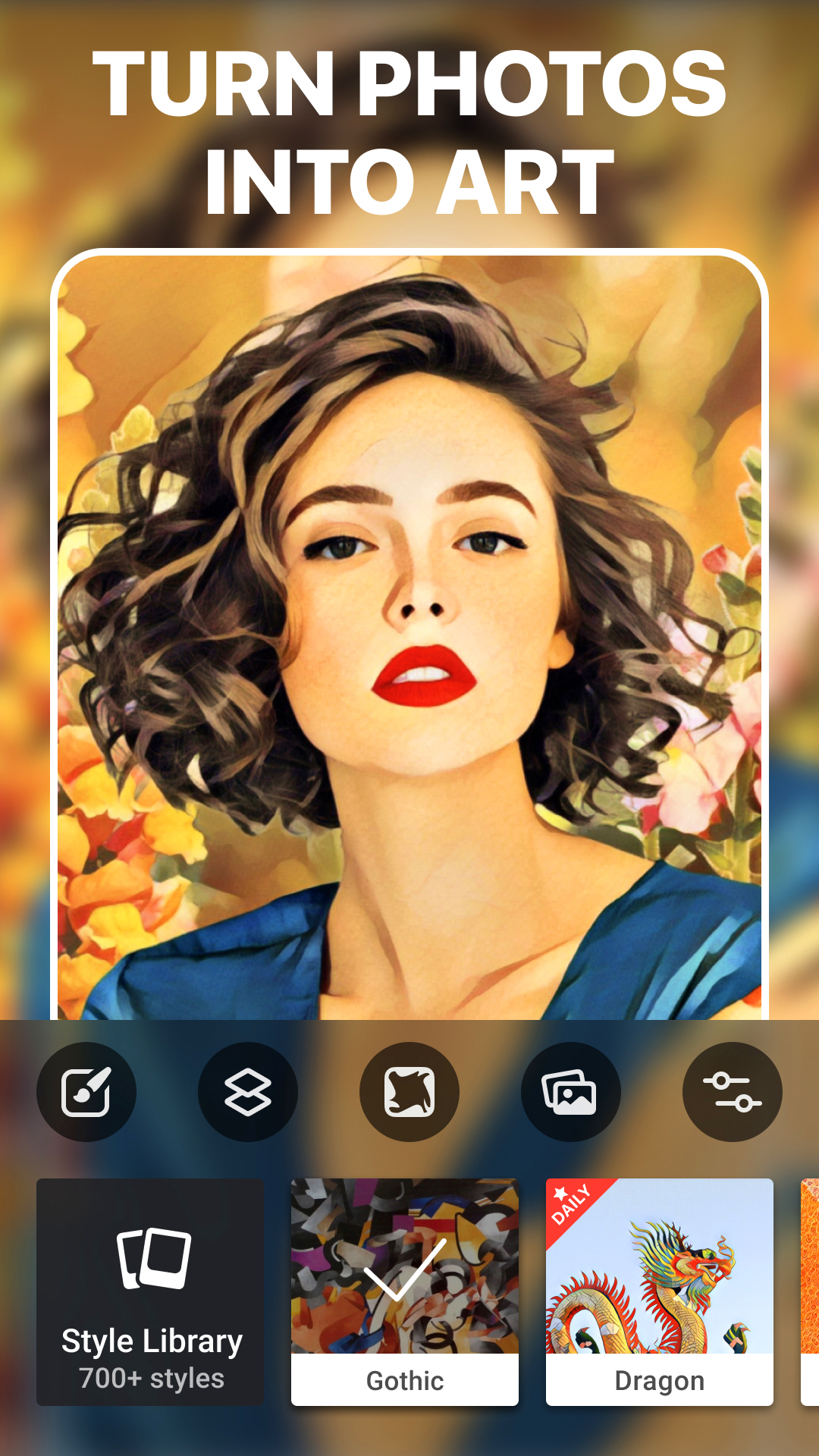Tap the edited portrait preview image
Viewport: 819px width, 1456px height.
coord(409,637)
